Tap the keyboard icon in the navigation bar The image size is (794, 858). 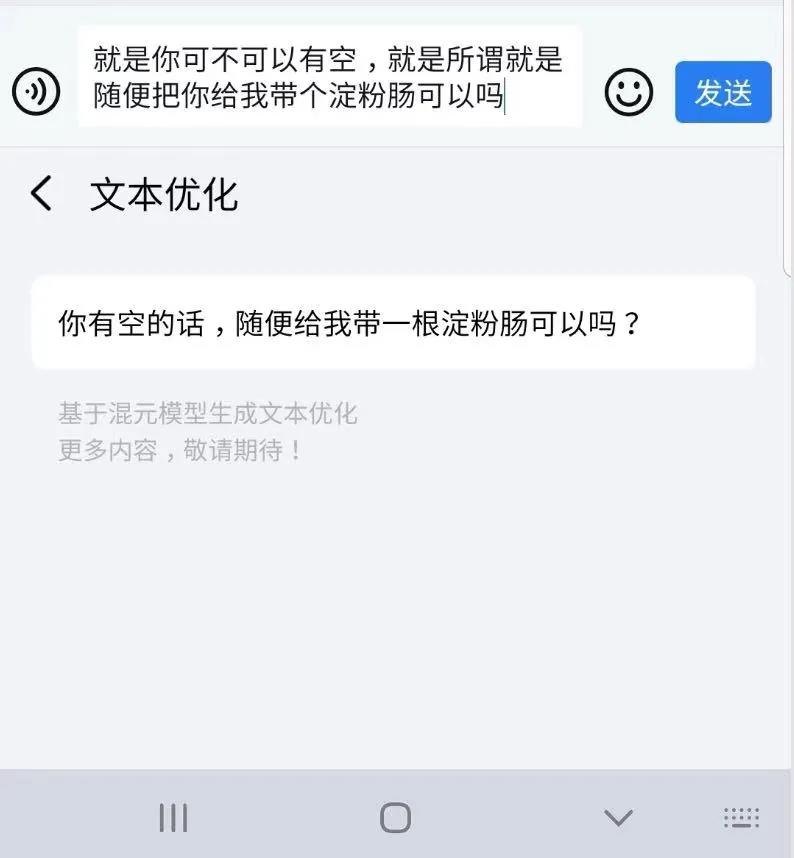741,817
